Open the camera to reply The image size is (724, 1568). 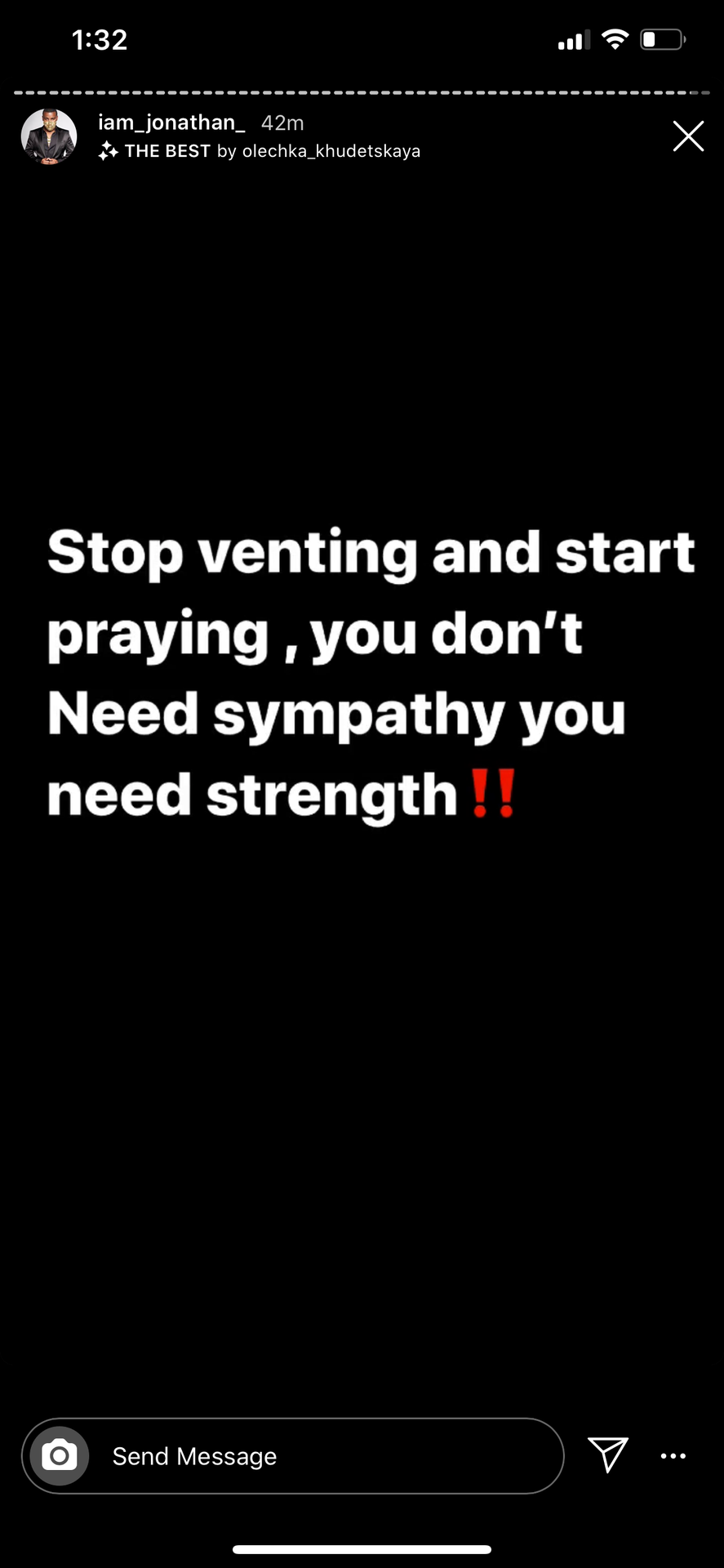click(x=60, y=1455)
